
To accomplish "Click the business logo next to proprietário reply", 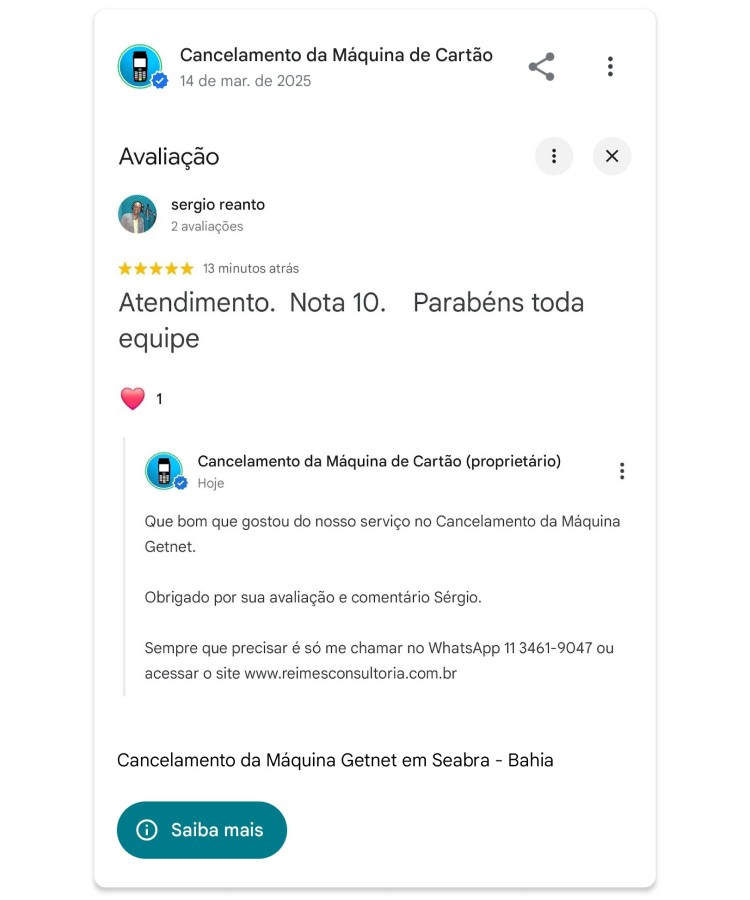I will pyautogui.click(x=164, y=470).
